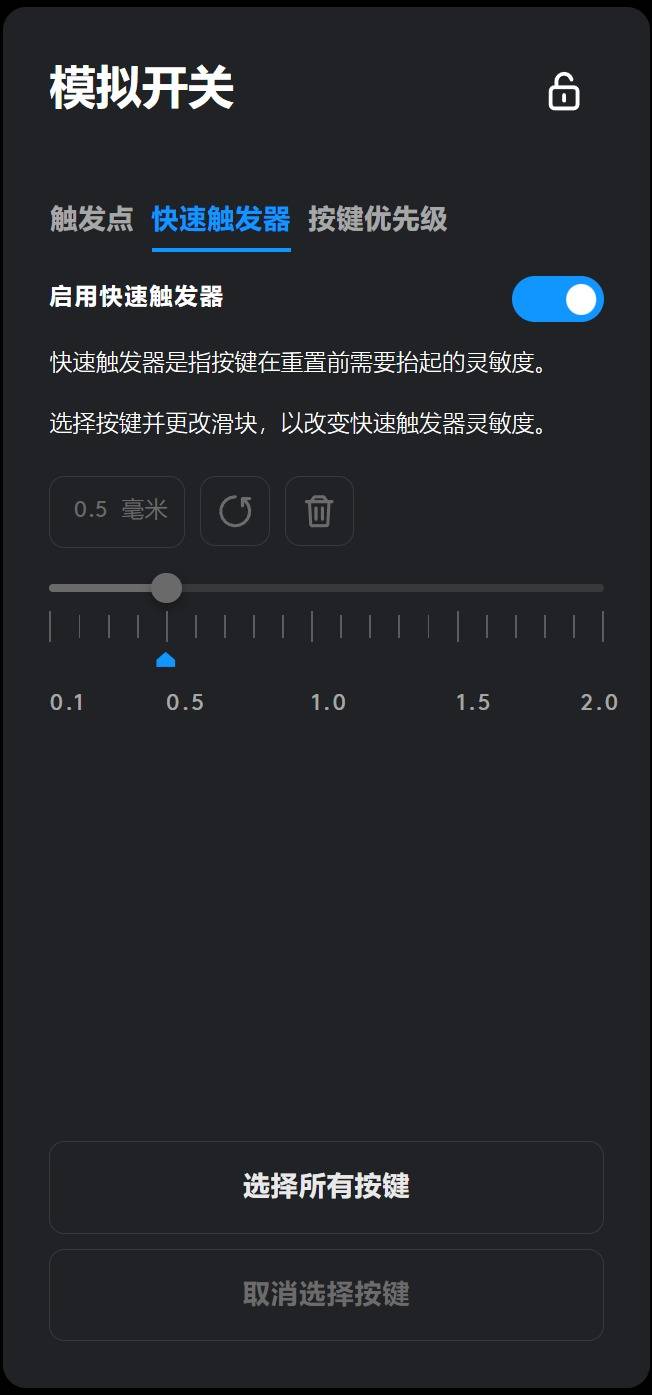Tap 选择所有按键 button
Screen dimensions: 652x1395
(x=326, y=1187)
